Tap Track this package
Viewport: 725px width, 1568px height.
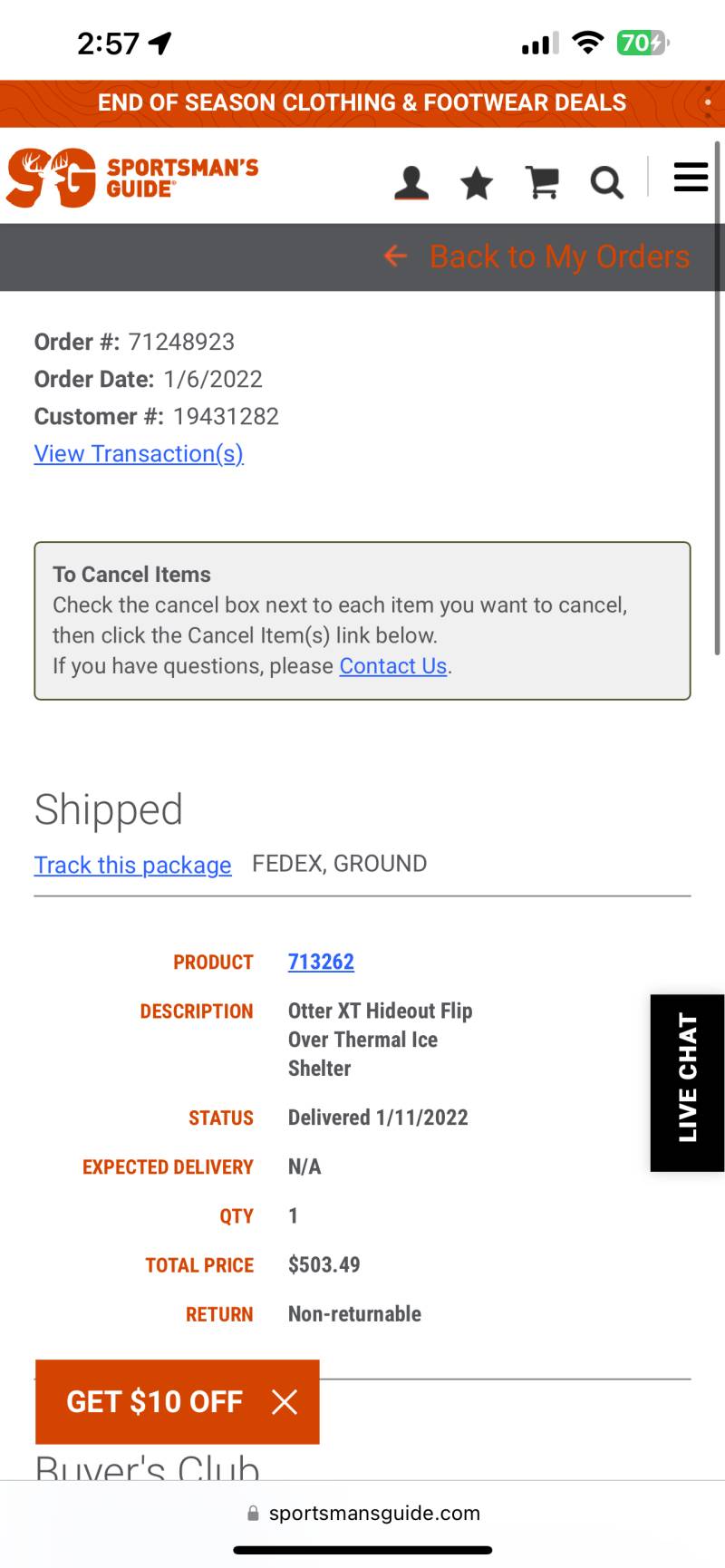[x=132, y=865]
